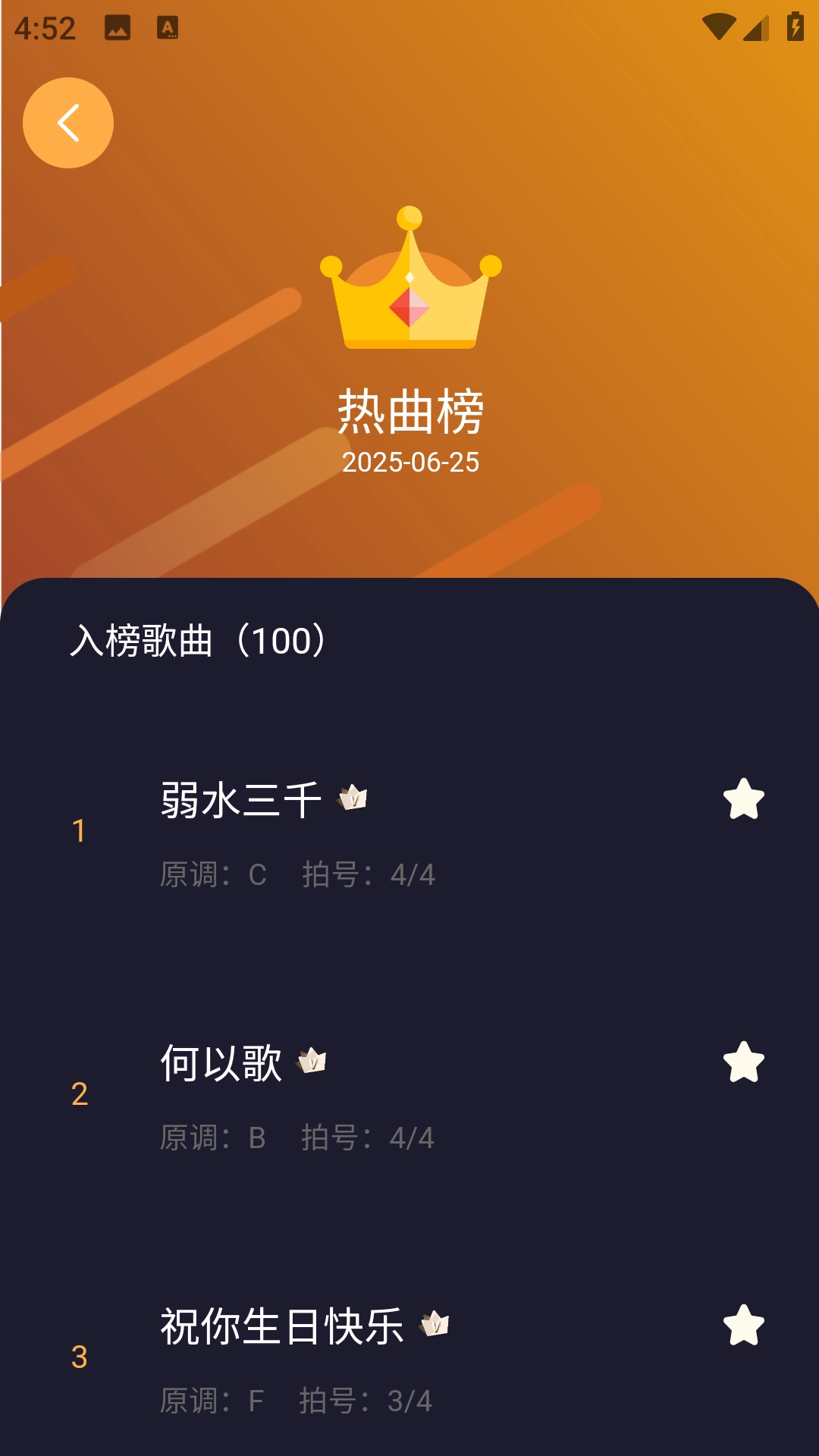Favorite the song 弱水三千 with its star

743,799
